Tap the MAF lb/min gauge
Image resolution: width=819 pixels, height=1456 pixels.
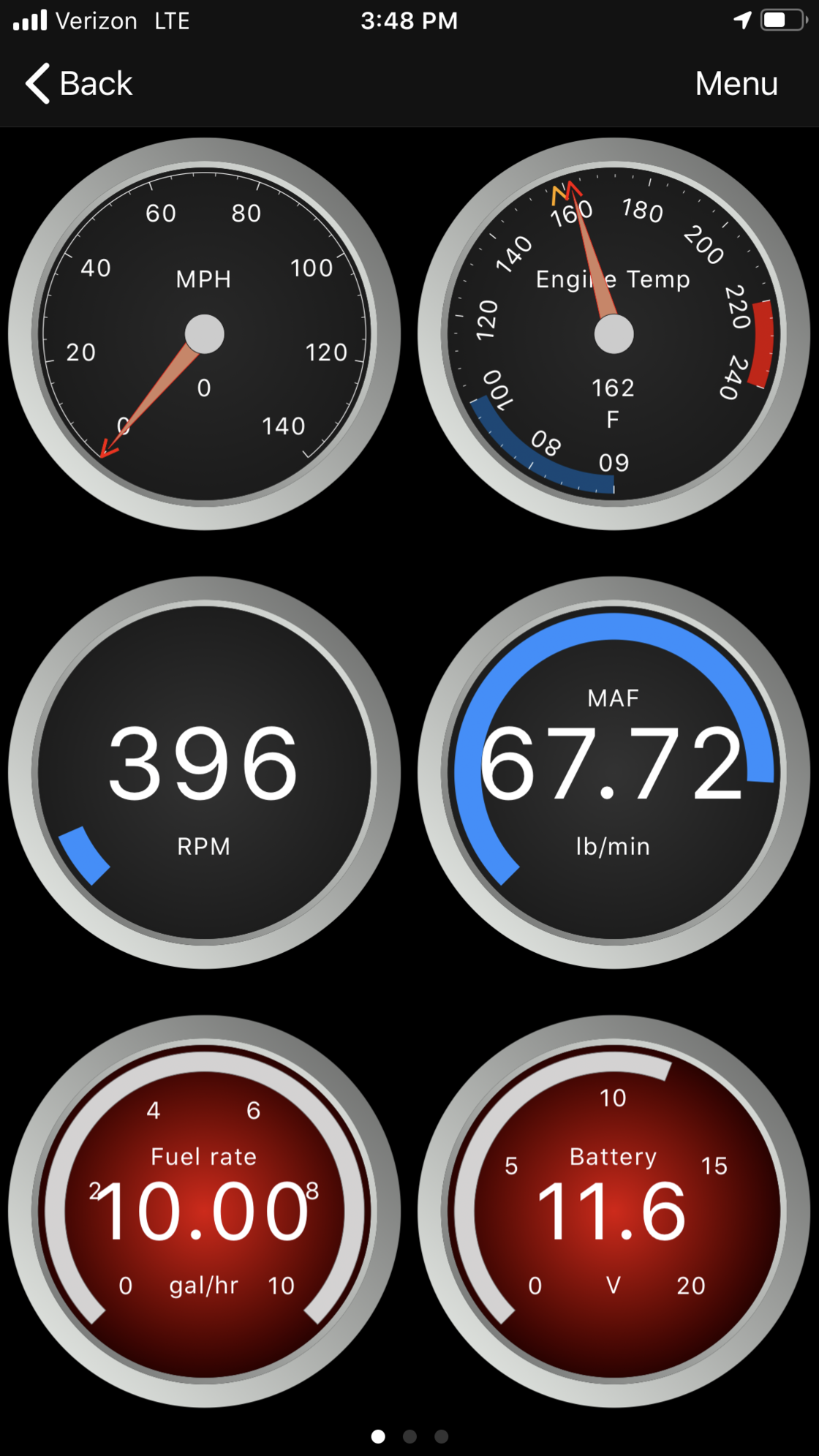click(614, 773)
